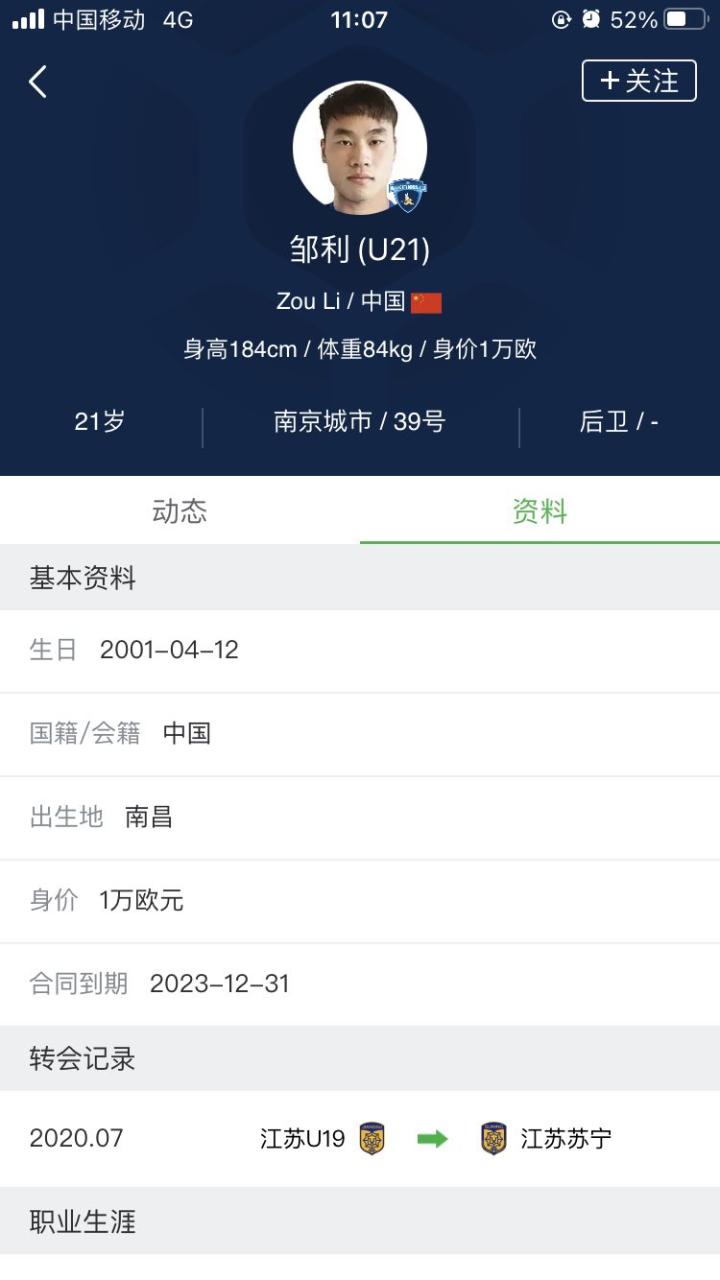Open 邹利's profile avatar photo
The height and width of the screenshot is (1280, 720).
click(x=360, y=148)
